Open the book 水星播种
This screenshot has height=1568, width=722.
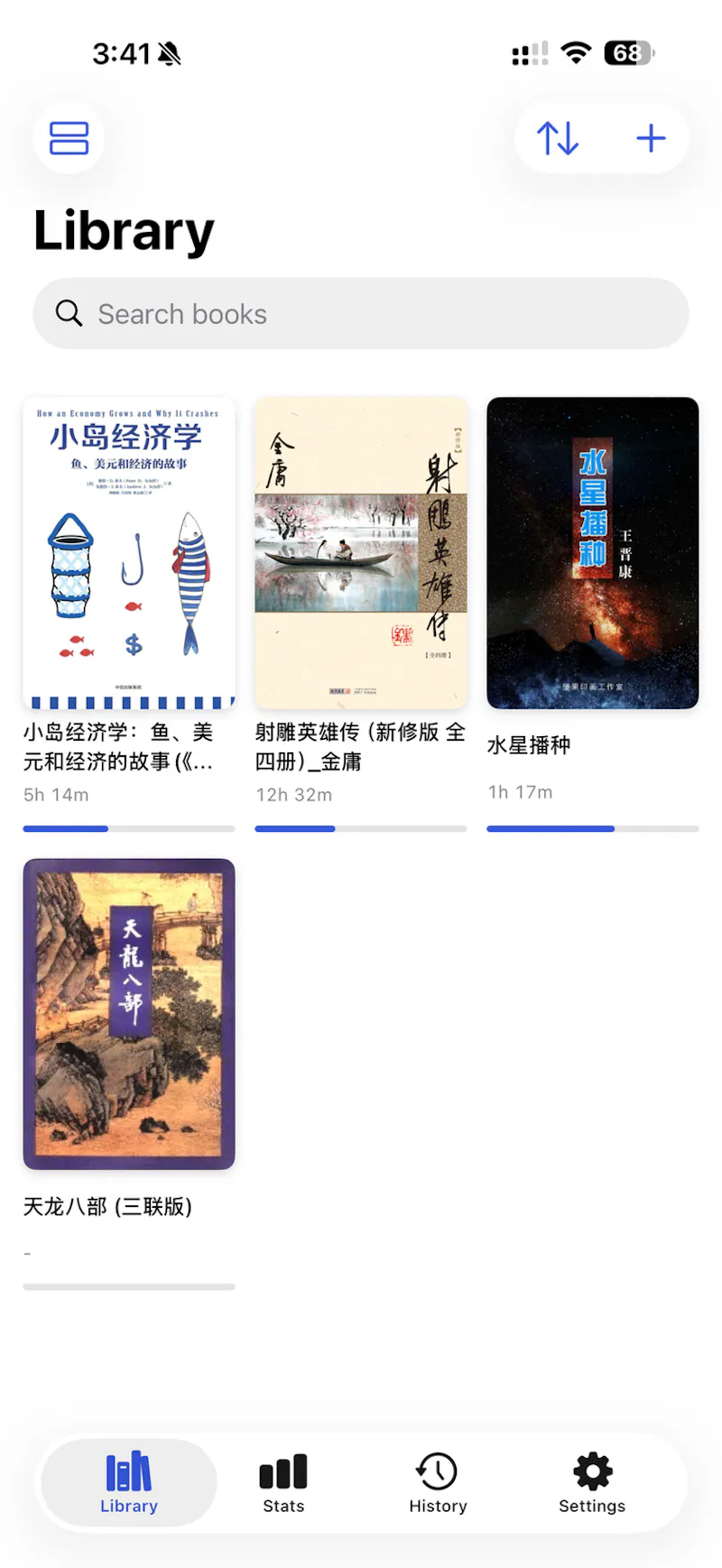click(x=593, y=553)
